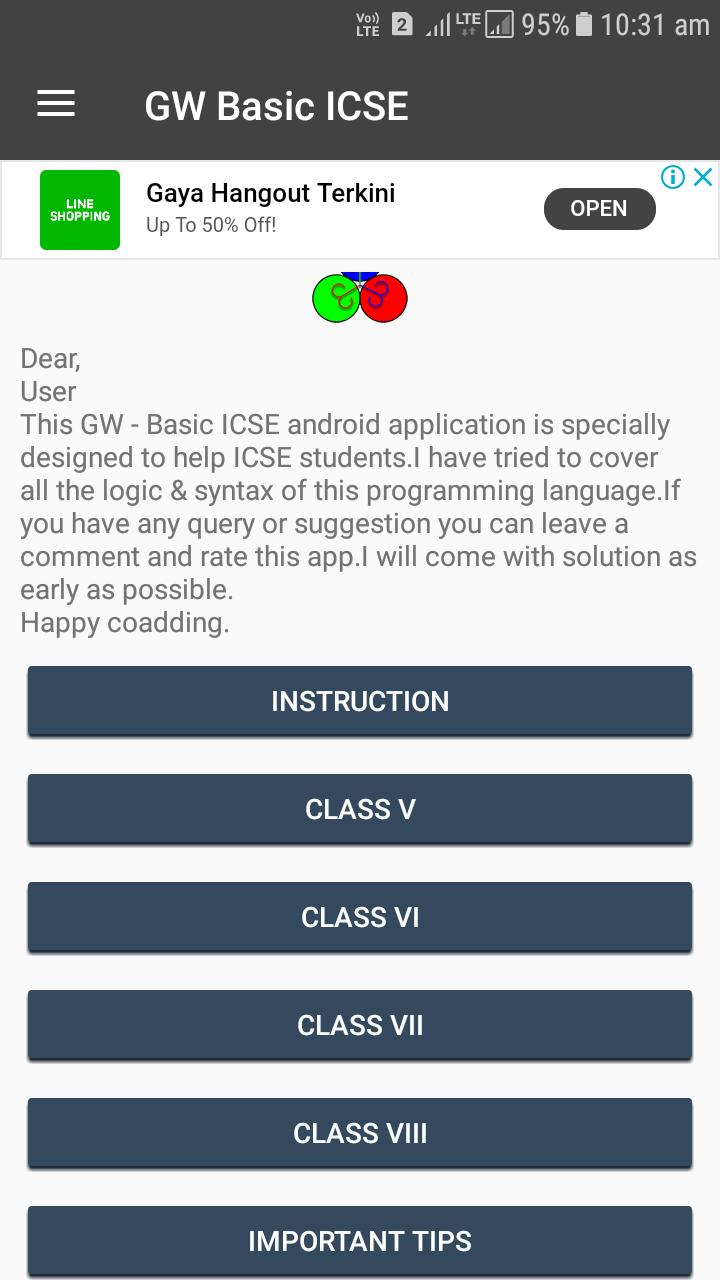Open CLASS V programs
Viewport: 720px width, 1280px height.
click(360, 809)
